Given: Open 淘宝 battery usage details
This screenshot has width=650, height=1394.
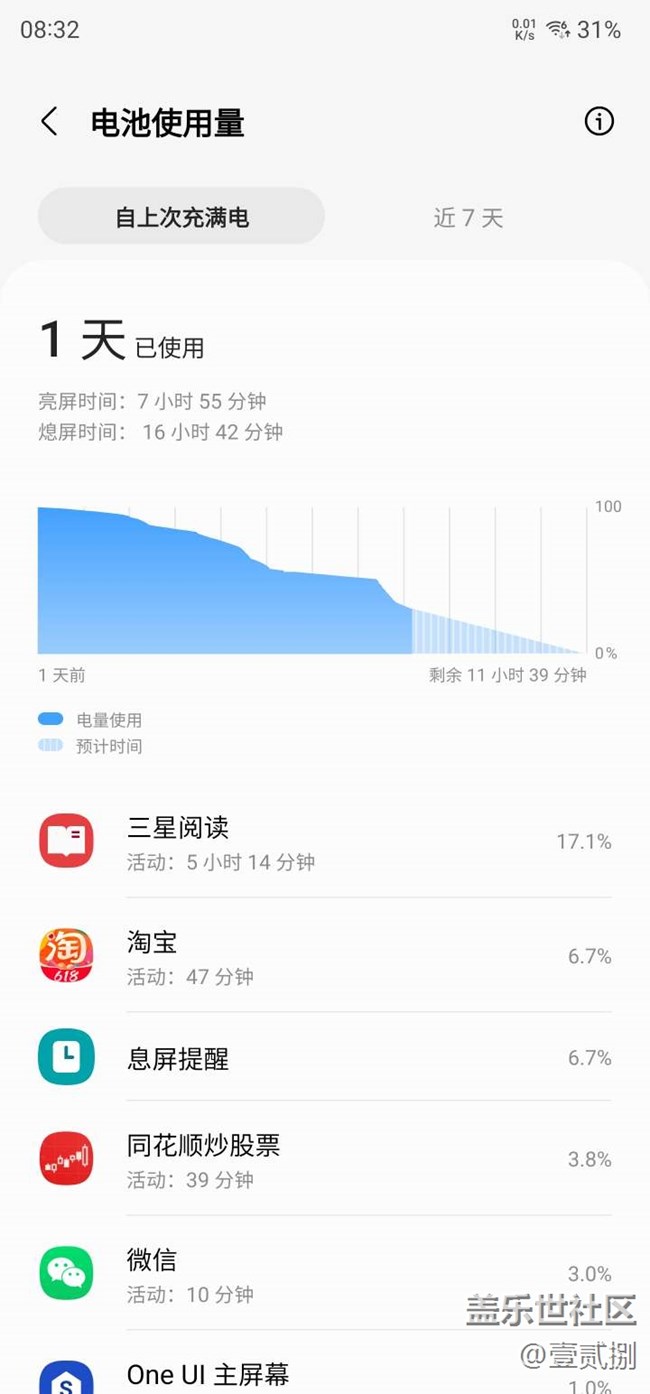Looking at the screenshot, I should (x=325, y=956).
